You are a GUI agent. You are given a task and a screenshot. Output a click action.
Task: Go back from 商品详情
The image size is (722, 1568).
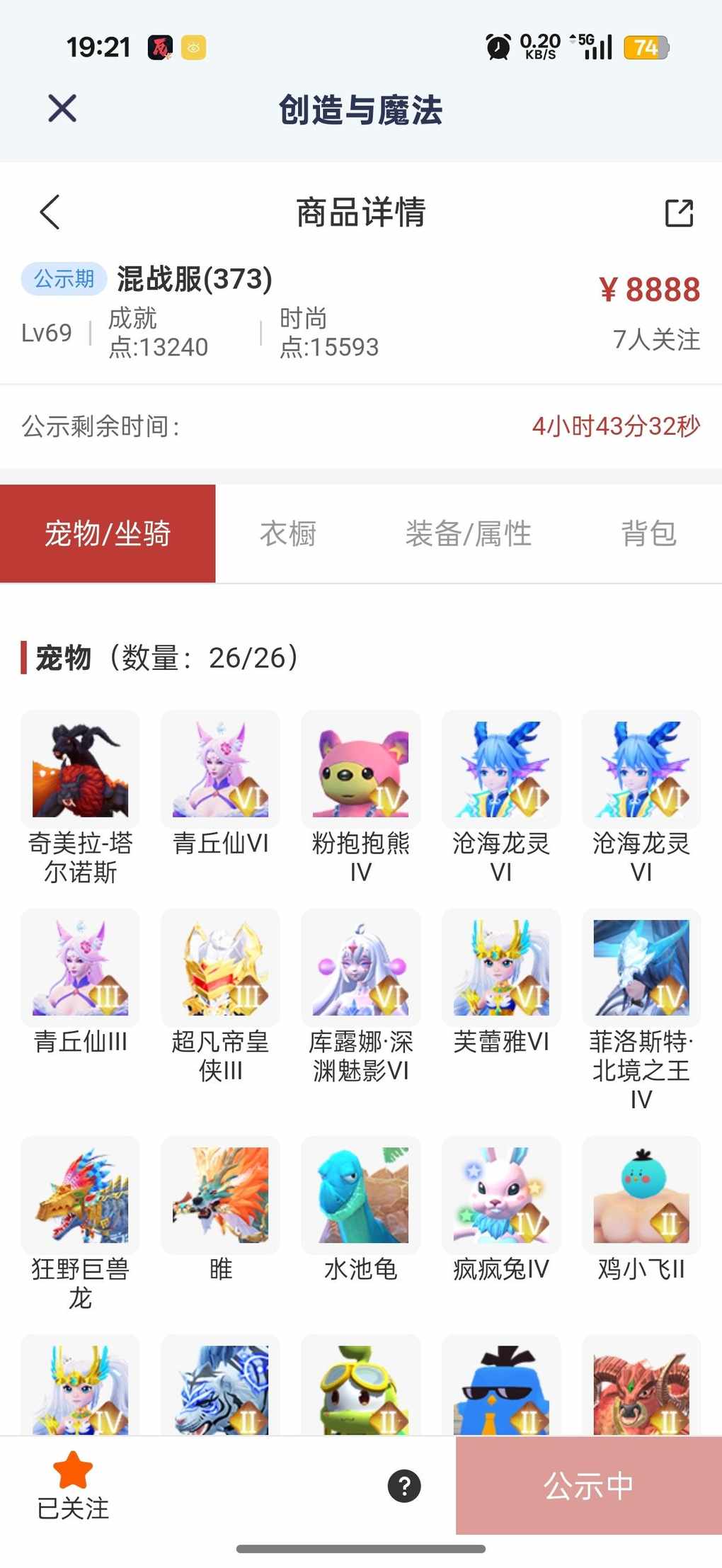coord(50,212)
